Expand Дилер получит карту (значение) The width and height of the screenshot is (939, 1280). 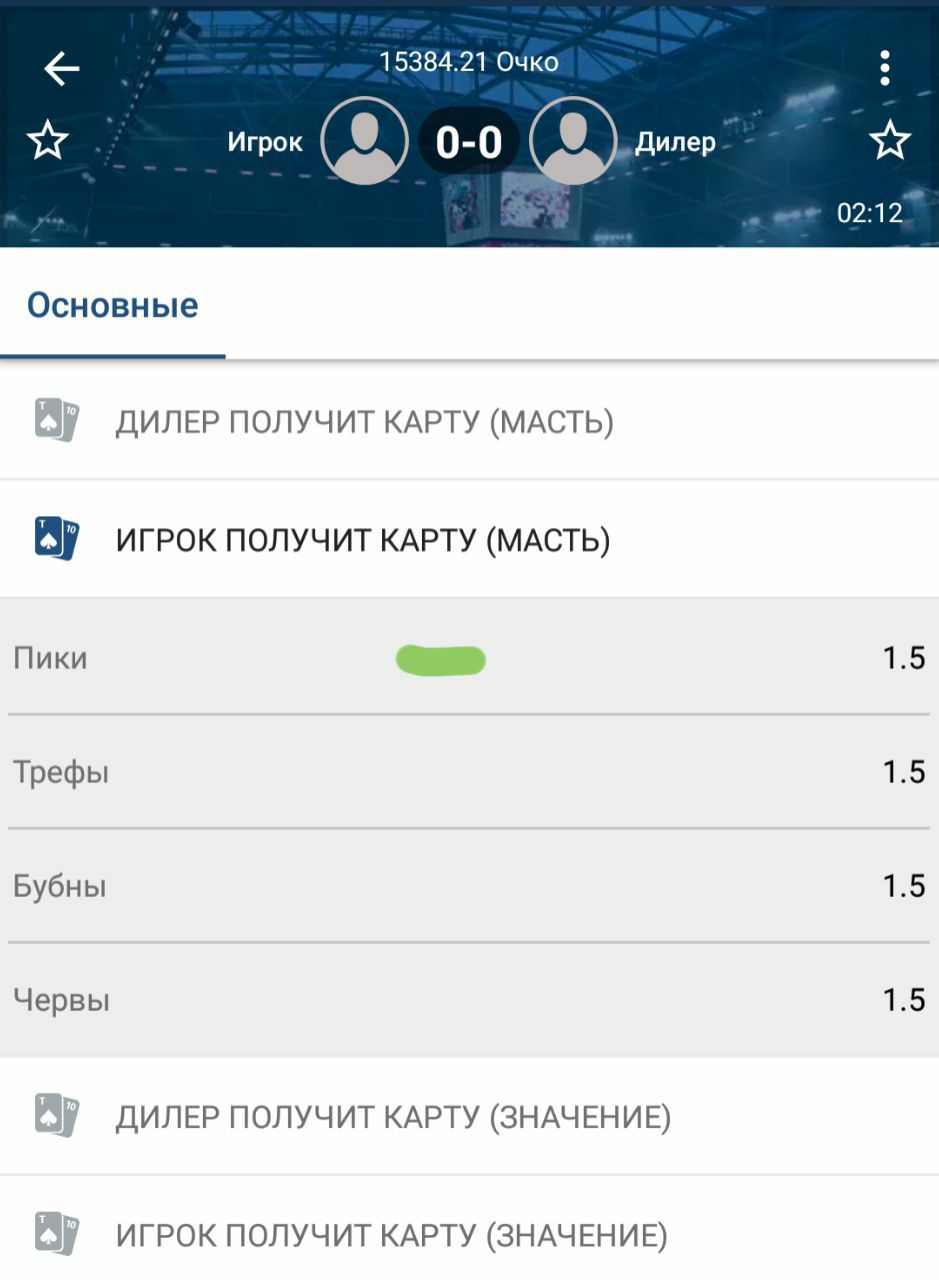[392, 1117]
